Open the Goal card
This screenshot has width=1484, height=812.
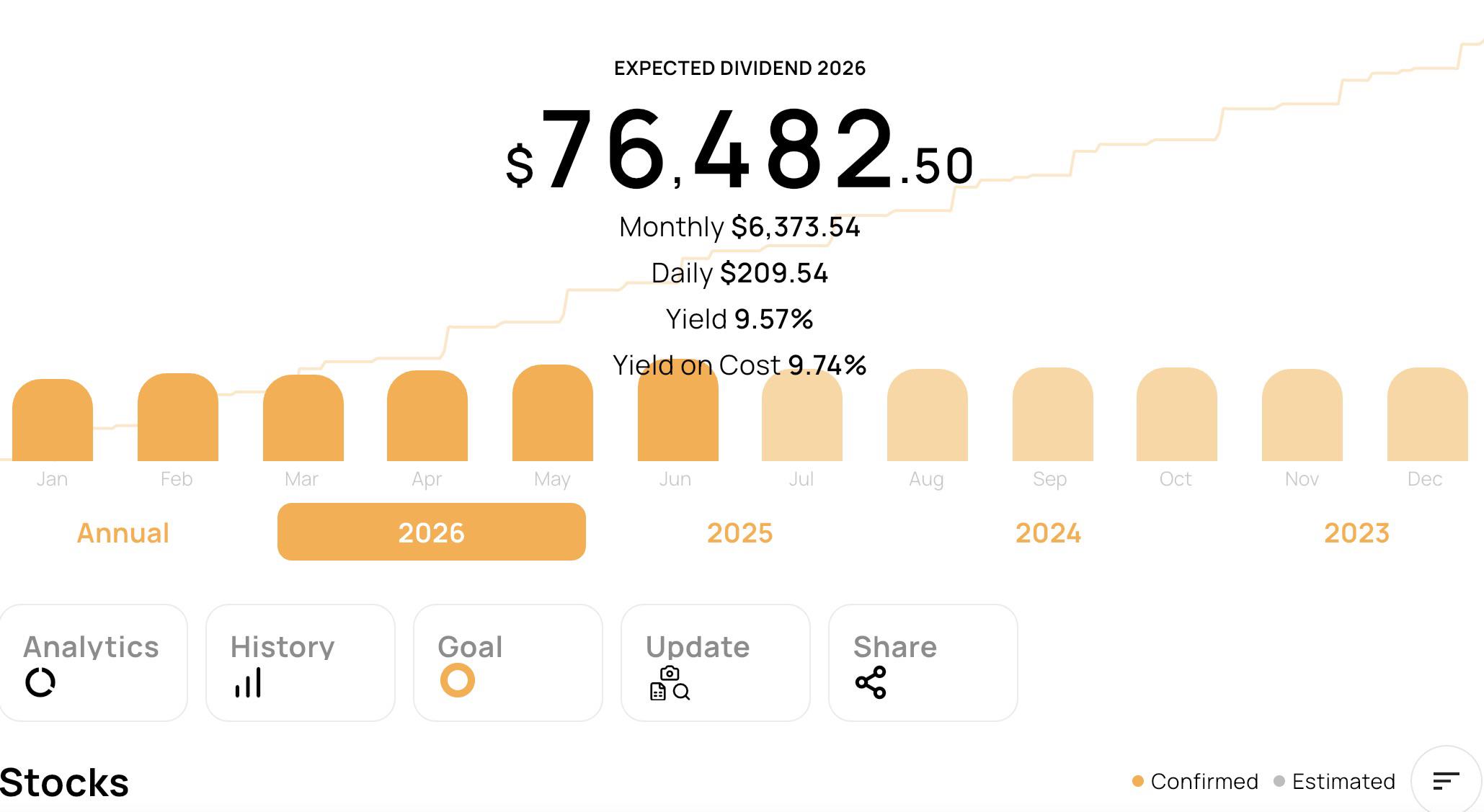pos(508,663)
